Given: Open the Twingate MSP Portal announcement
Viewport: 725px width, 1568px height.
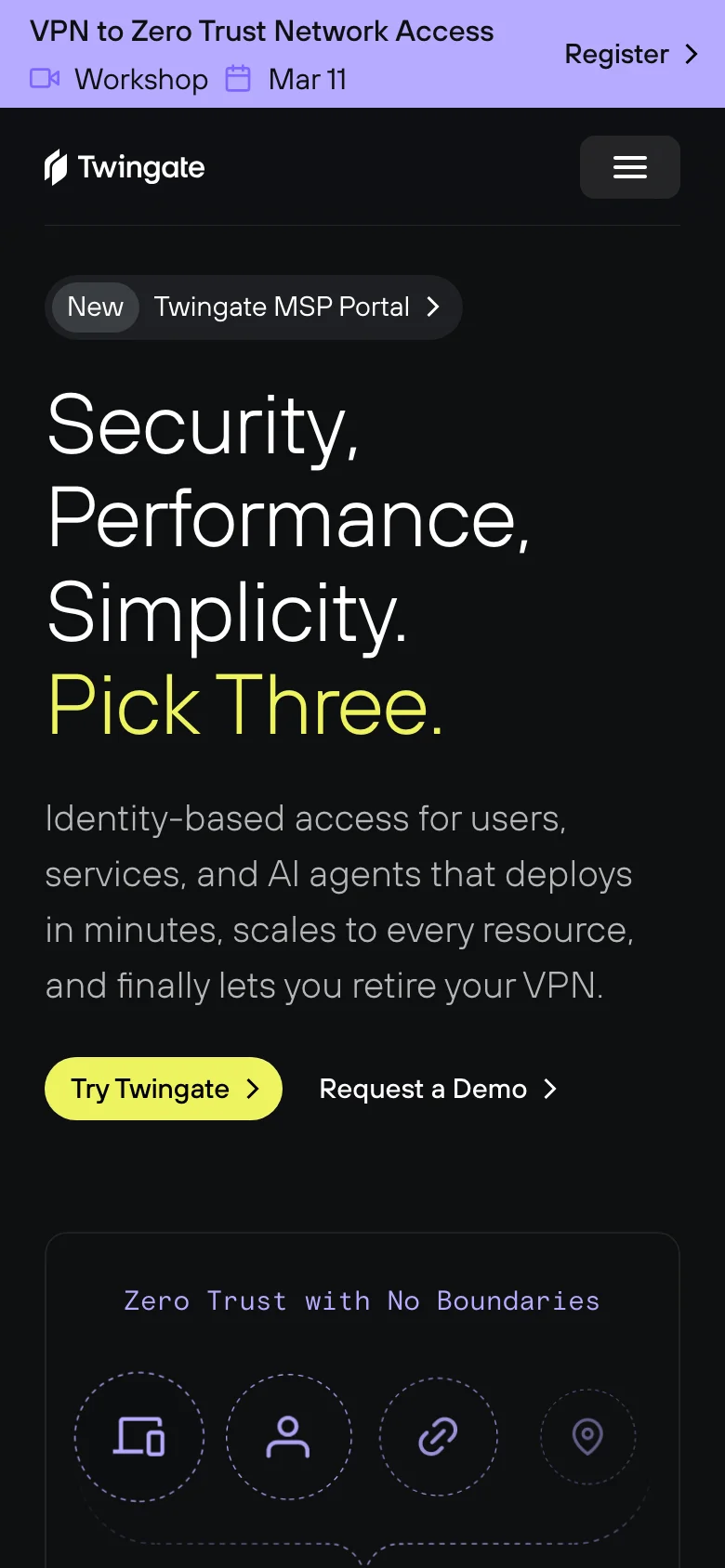Looking at the screenshot, I should [x=254, y=307].
